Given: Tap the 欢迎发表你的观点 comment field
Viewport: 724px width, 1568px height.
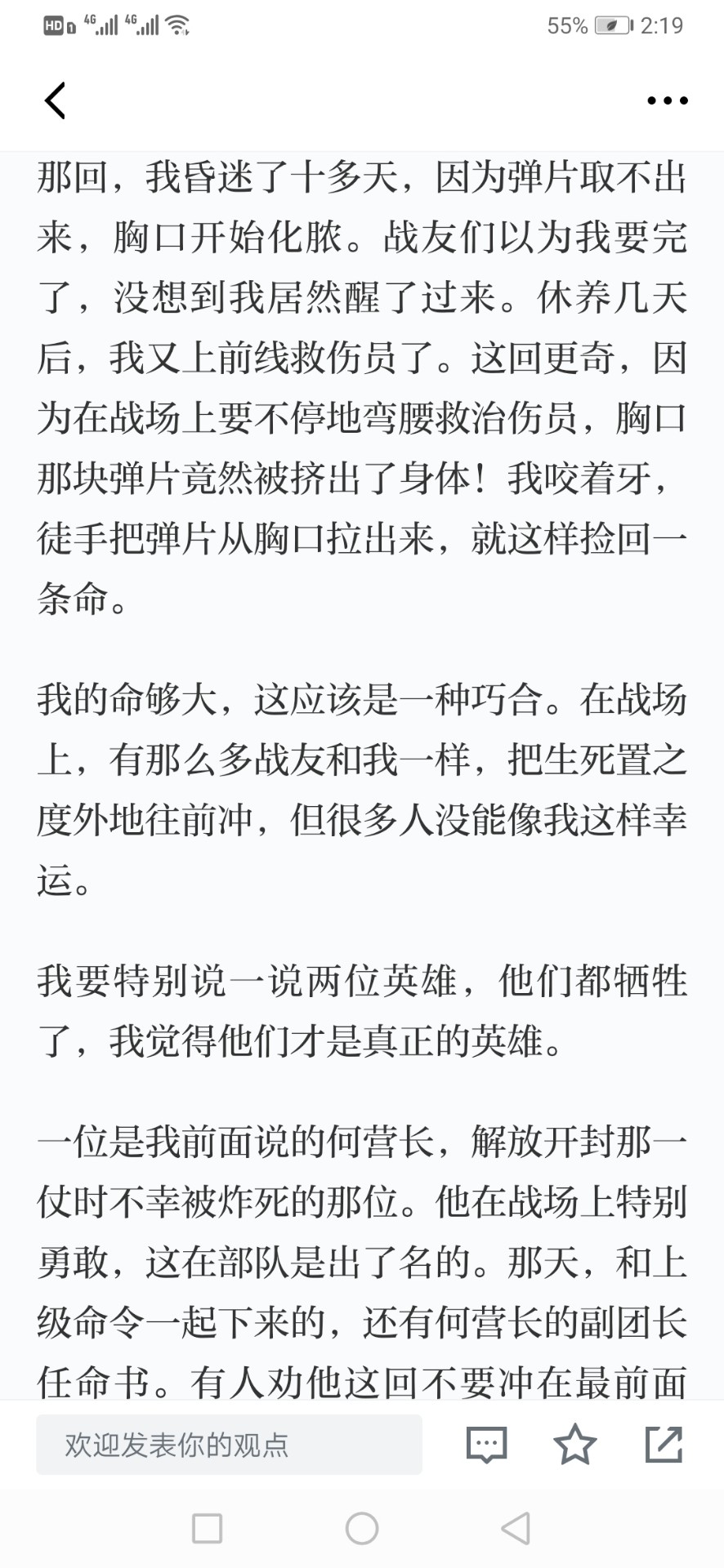Looking at the screenshot, I should tap(229, 1445).
